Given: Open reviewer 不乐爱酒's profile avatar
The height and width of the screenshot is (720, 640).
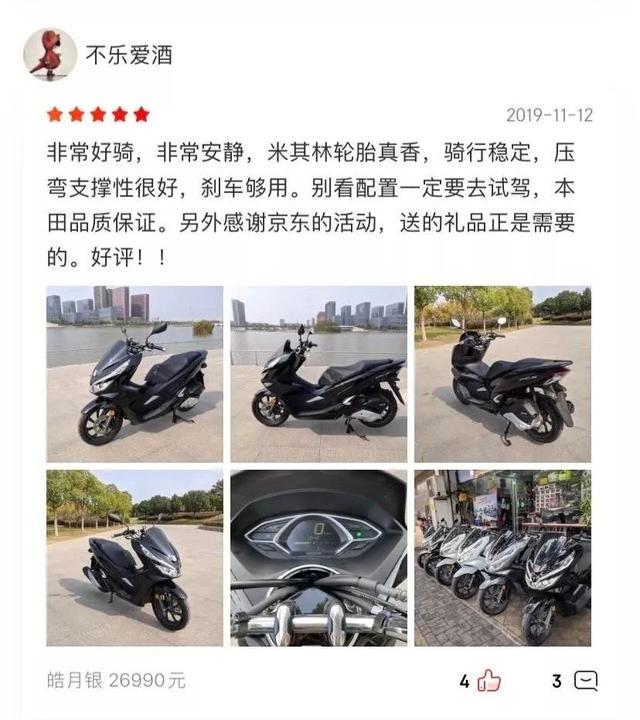Looking at the screenshot, I should click(x=50, y=54).
